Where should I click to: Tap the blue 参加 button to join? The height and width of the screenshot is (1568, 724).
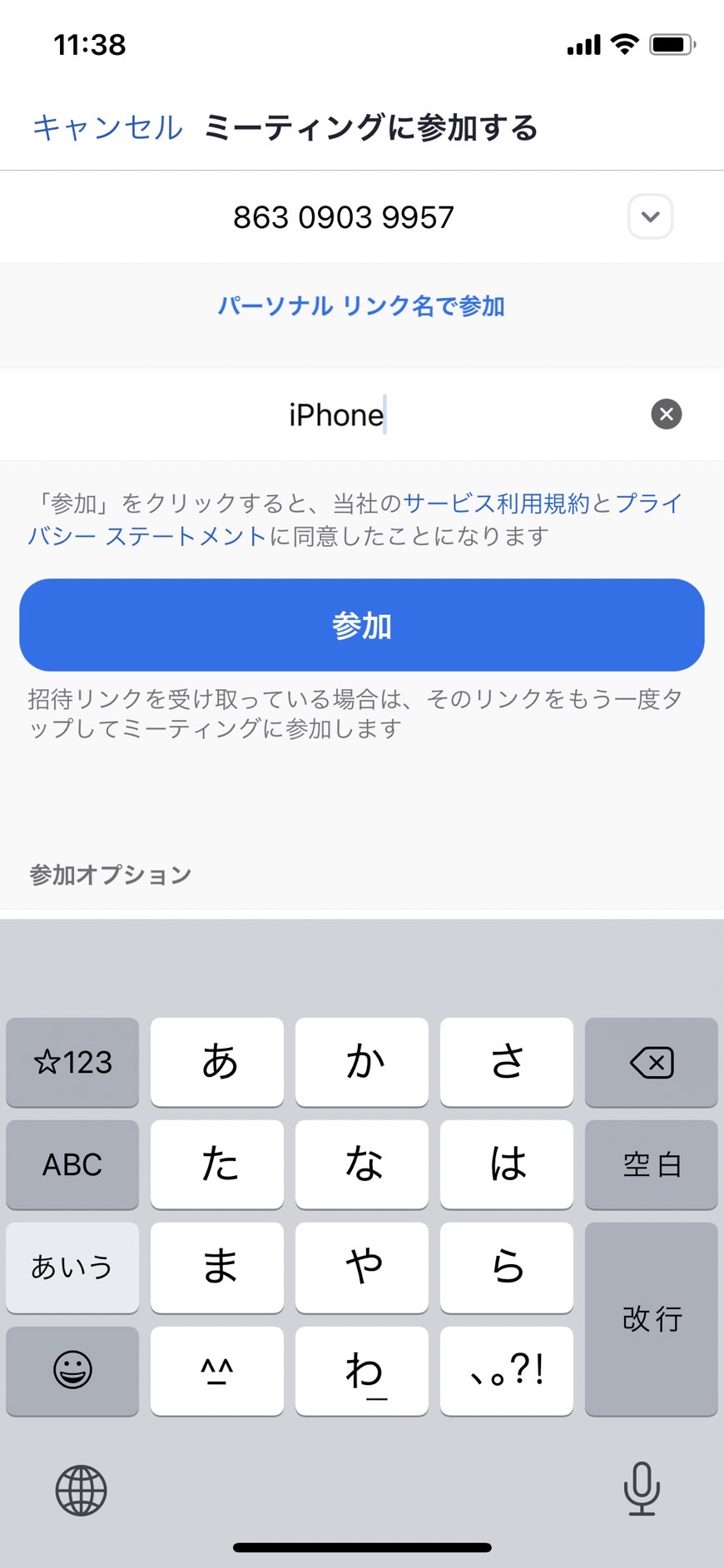[x=362, y=625]
